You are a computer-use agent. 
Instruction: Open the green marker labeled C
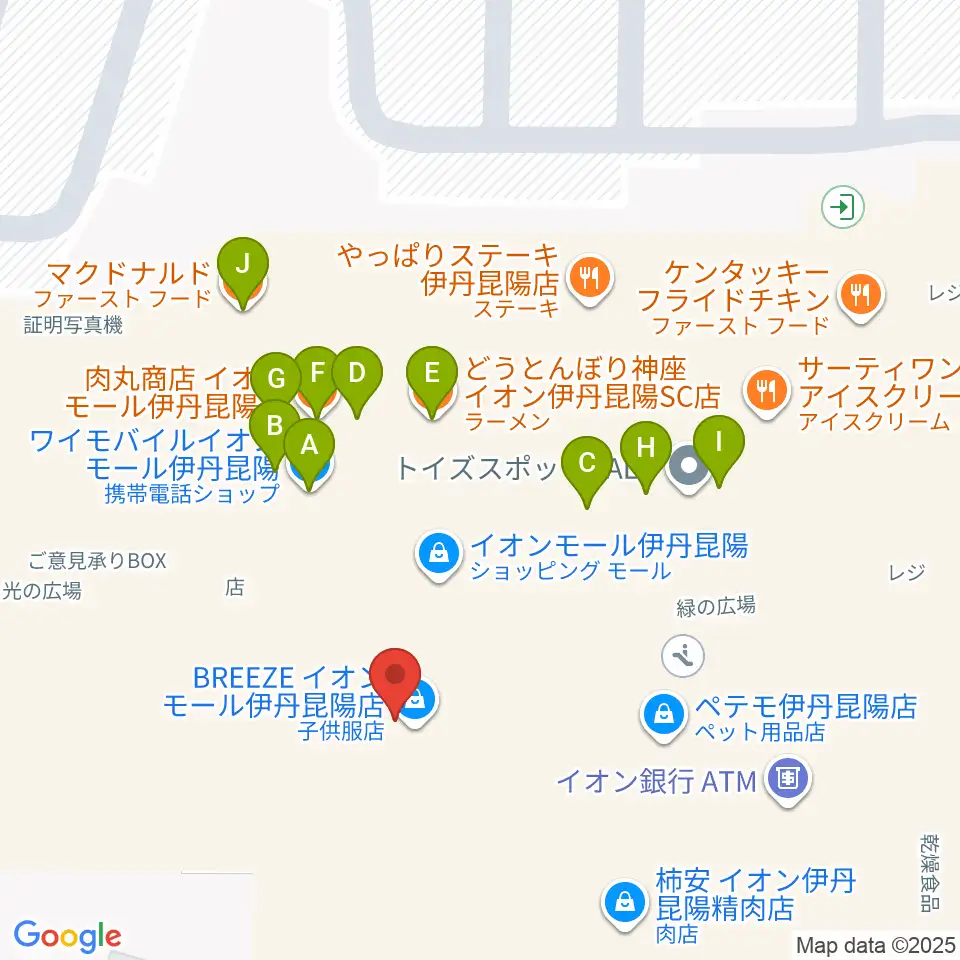(587, 464)
